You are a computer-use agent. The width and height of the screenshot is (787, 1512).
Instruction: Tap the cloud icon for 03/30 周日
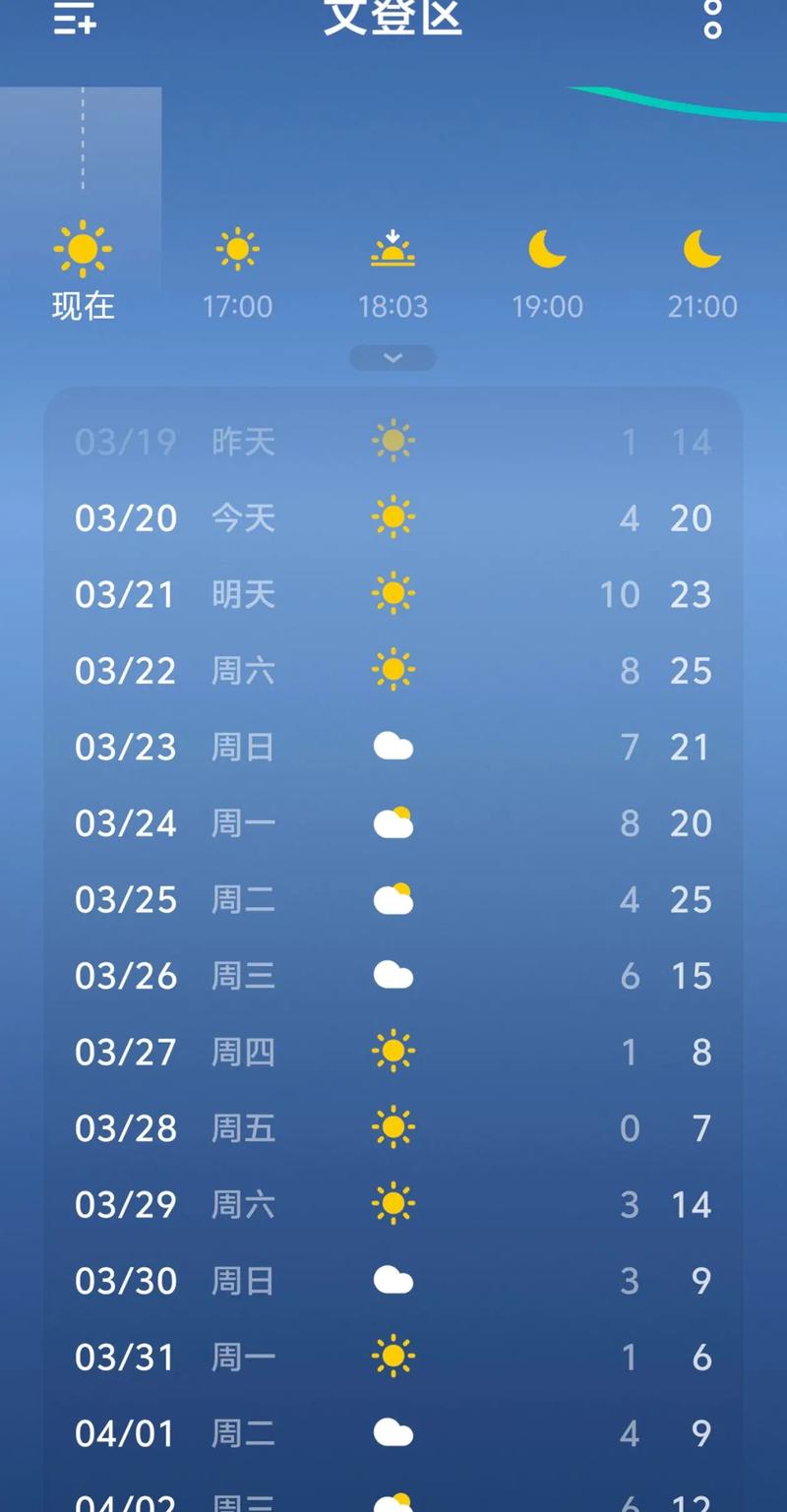(x=393, y=1280)
